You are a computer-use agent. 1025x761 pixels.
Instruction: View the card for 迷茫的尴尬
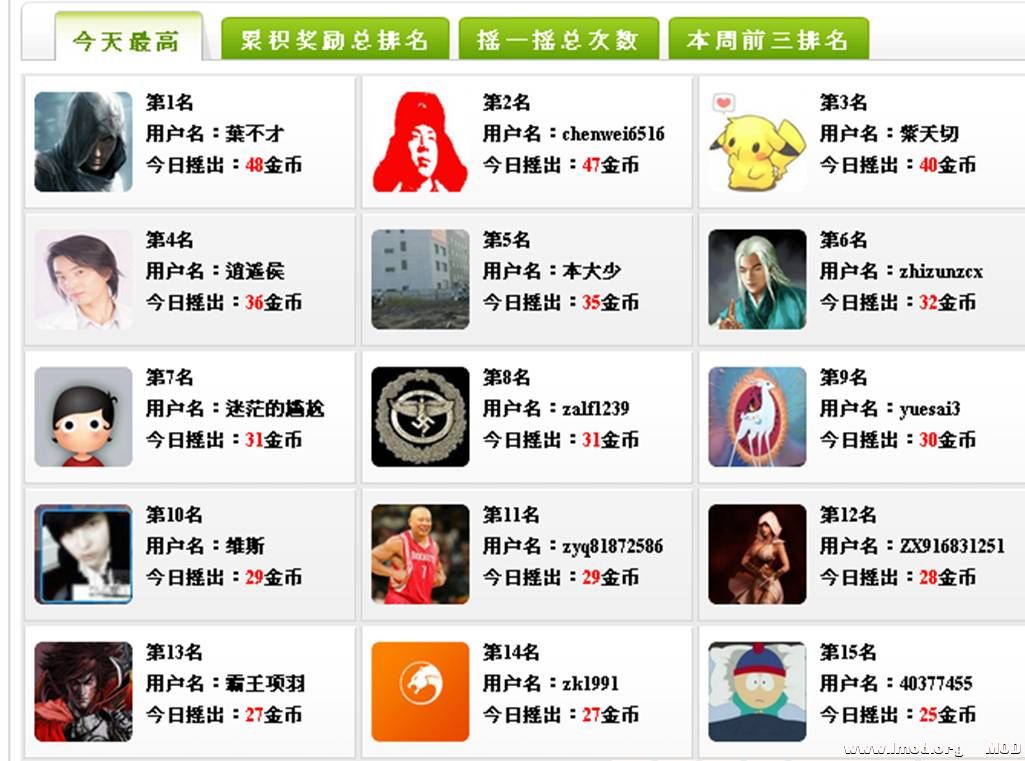click(x=190, y=416)
